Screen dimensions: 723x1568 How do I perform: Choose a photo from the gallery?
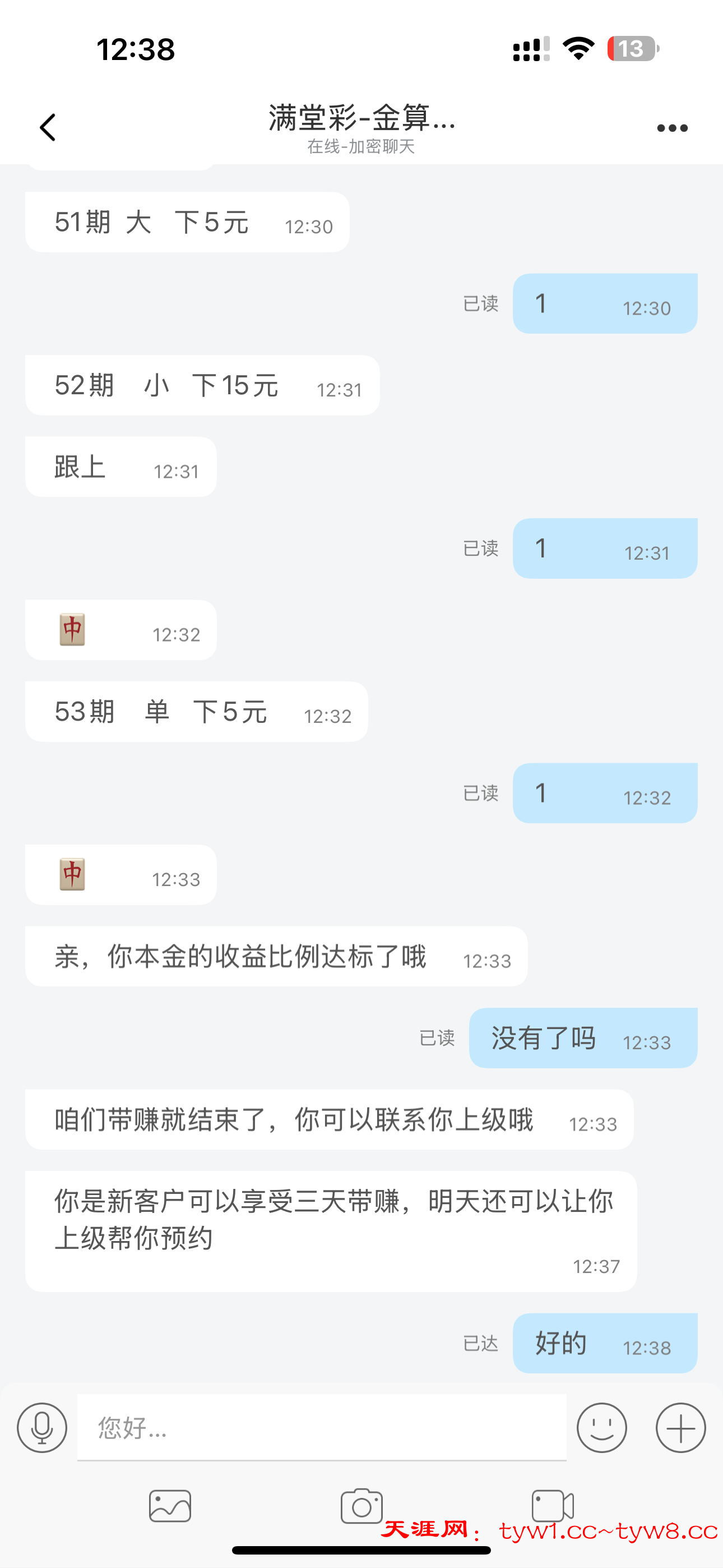pos(170,1506)
